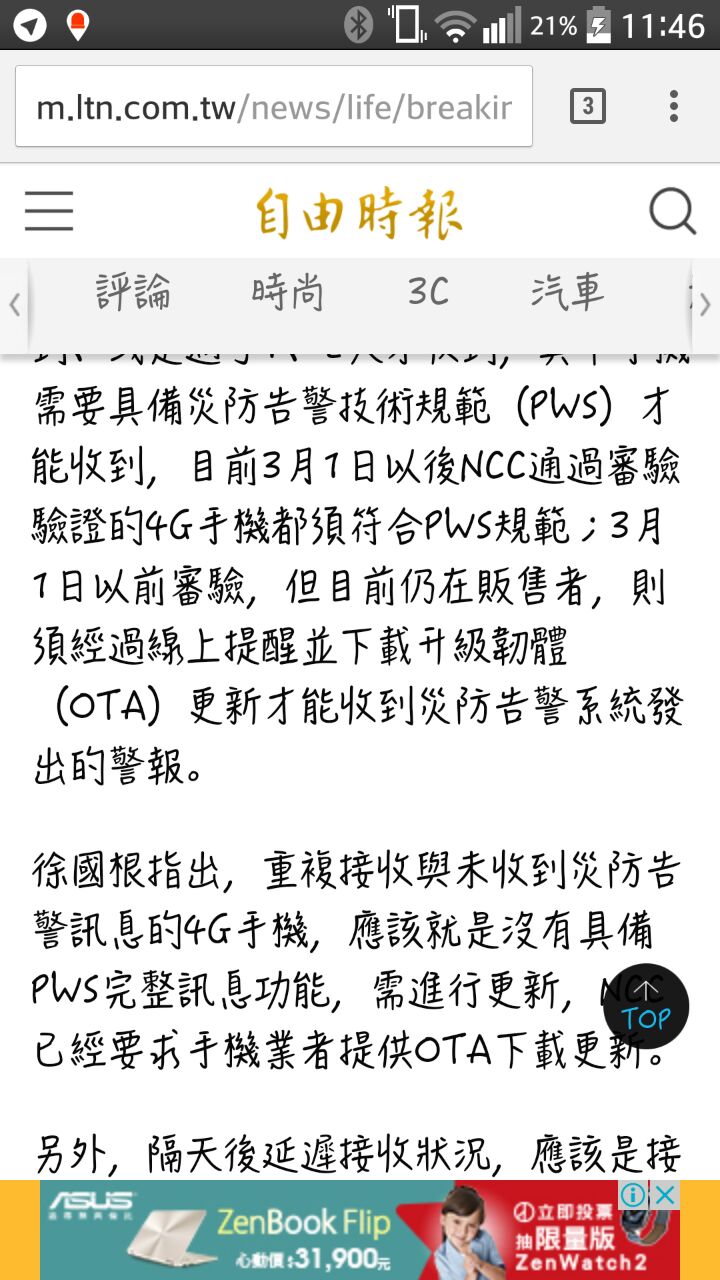The width and height of the screenshot is (720, 1280).
Task: Switch to the 時尚 category
Action: tap(288, 293)
